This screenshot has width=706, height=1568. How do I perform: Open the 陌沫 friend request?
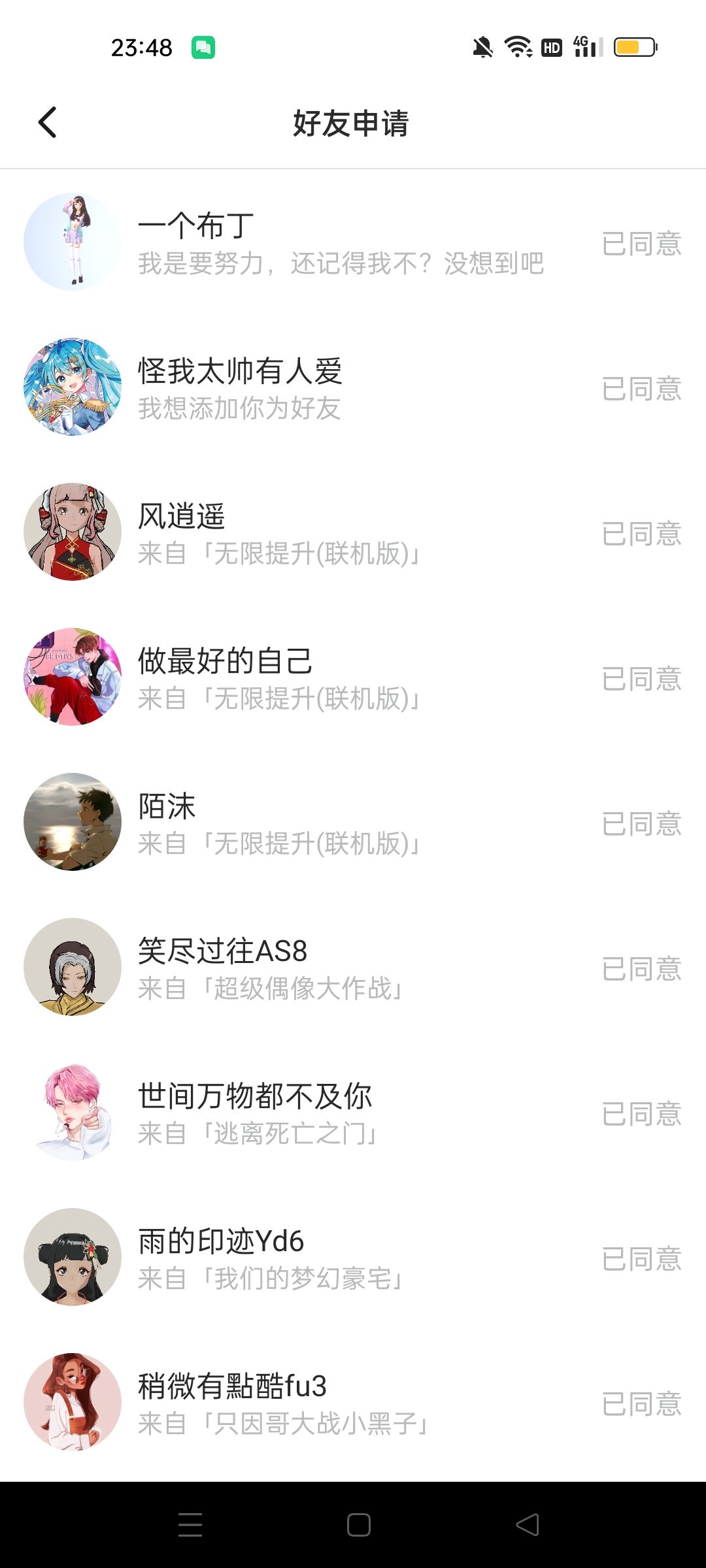340,823
